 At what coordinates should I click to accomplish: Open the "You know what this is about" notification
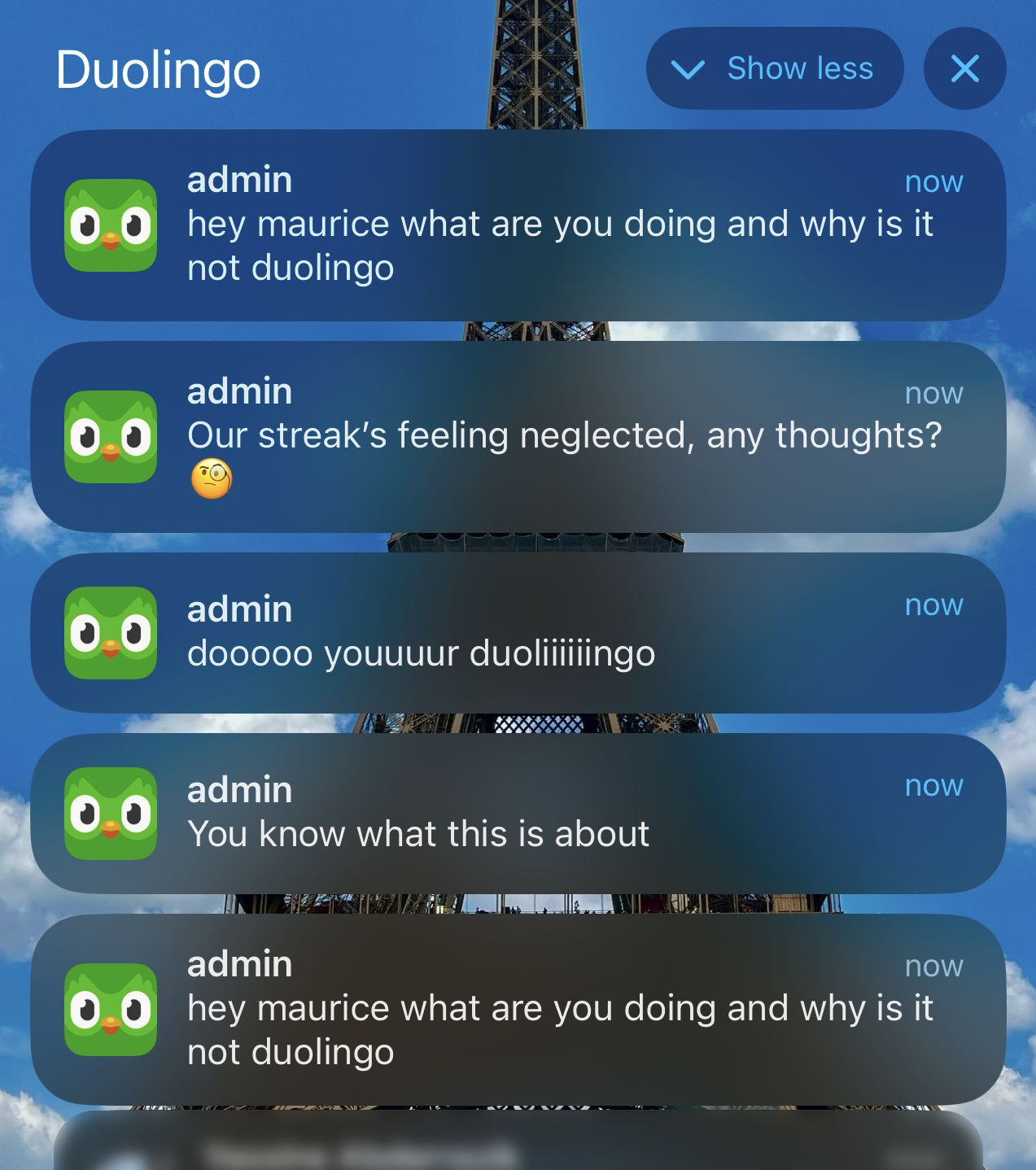518,814
